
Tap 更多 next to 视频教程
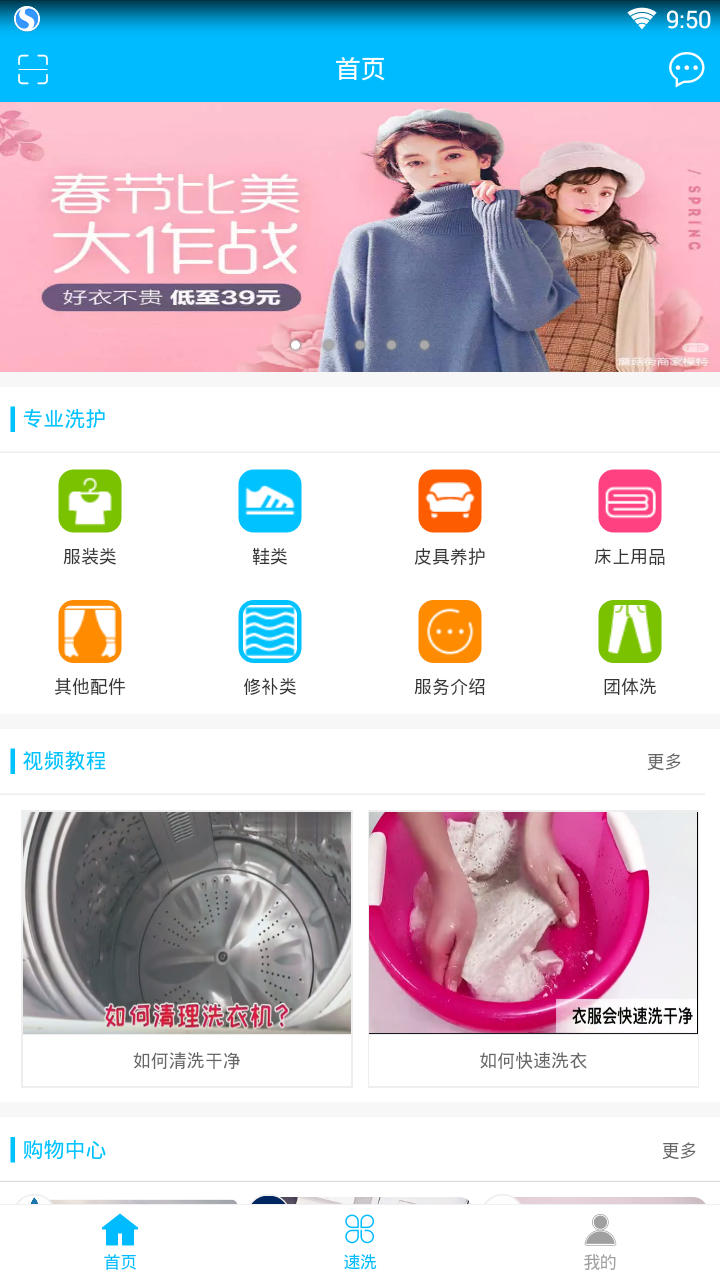[664, 762]
